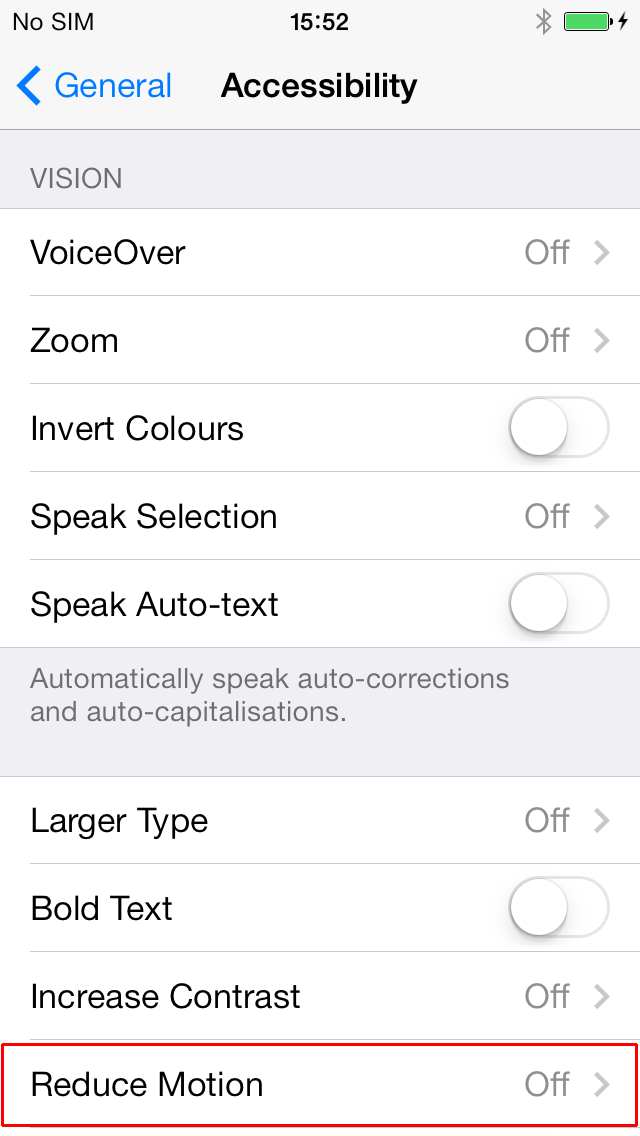The height and width of the screenshot is (1136, 640).
Task: Open the Zoom setting row
Action: tap(320, 340)
